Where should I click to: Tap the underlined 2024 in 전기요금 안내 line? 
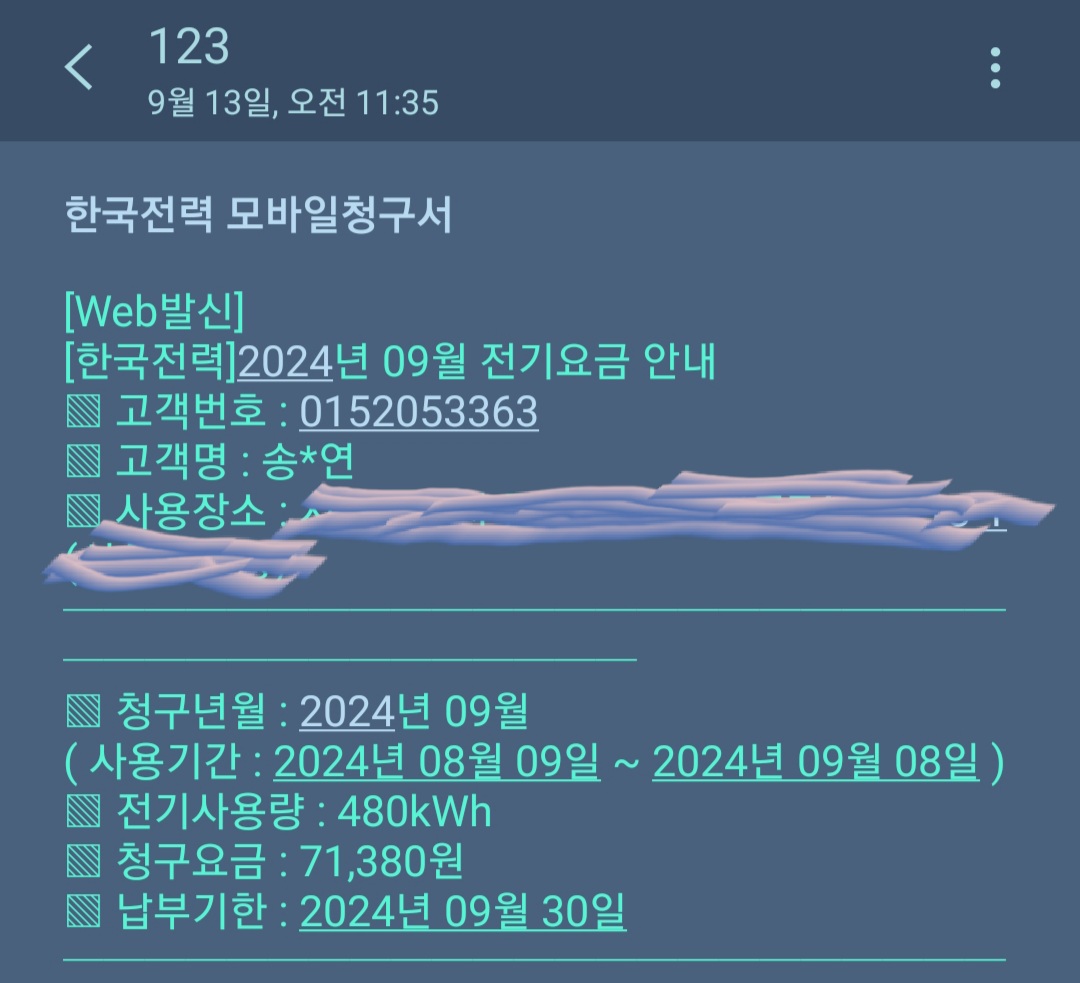pyautogui.click(x=285, y=362)
